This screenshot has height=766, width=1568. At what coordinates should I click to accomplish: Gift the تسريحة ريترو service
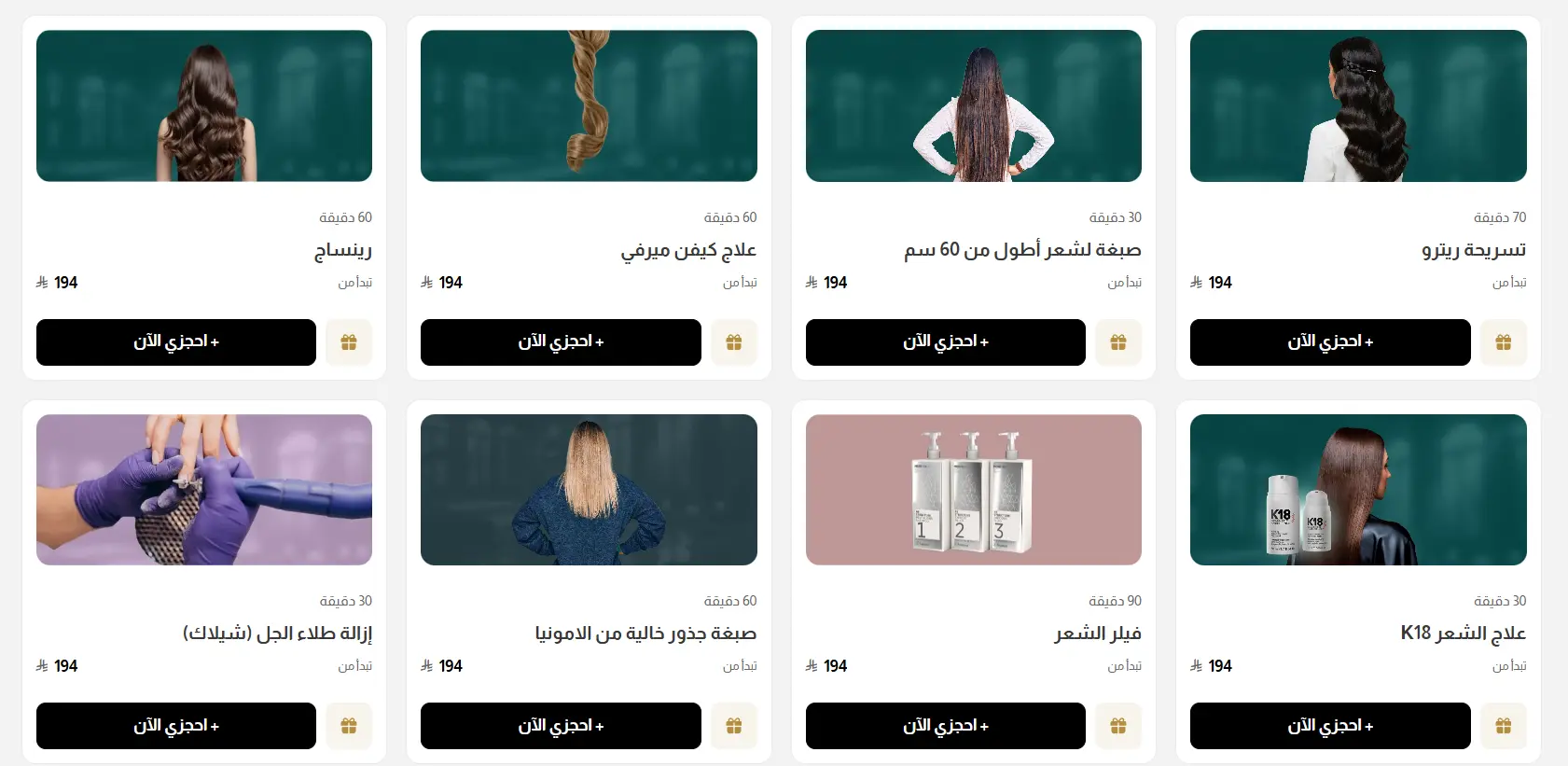(x=1504, y=342)
